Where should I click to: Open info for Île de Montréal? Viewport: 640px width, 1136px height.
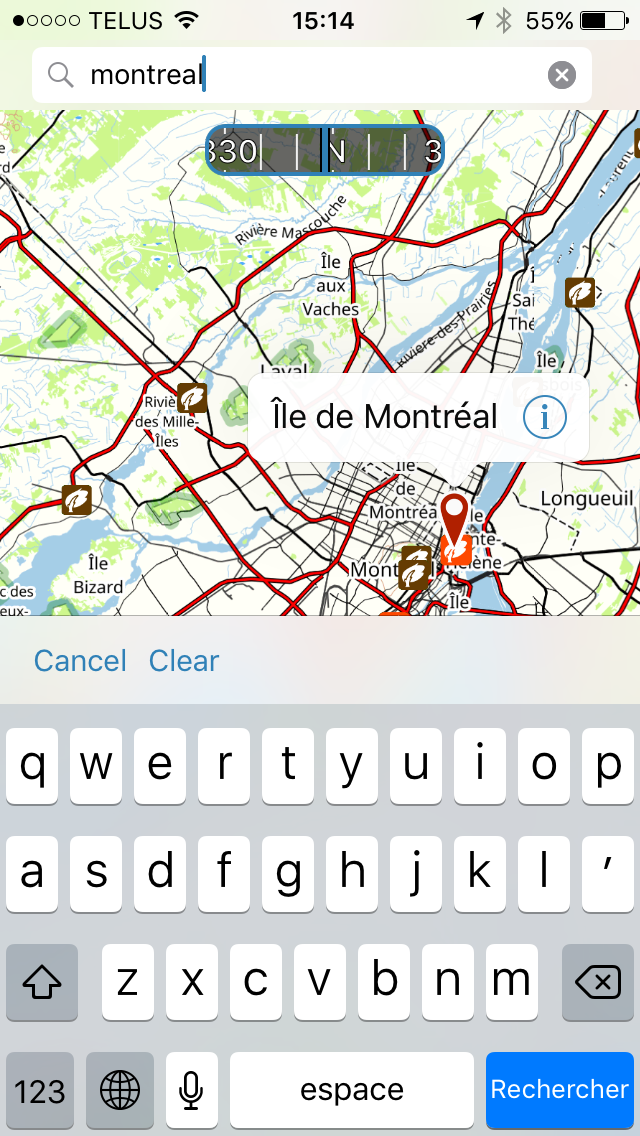point(544,418)
